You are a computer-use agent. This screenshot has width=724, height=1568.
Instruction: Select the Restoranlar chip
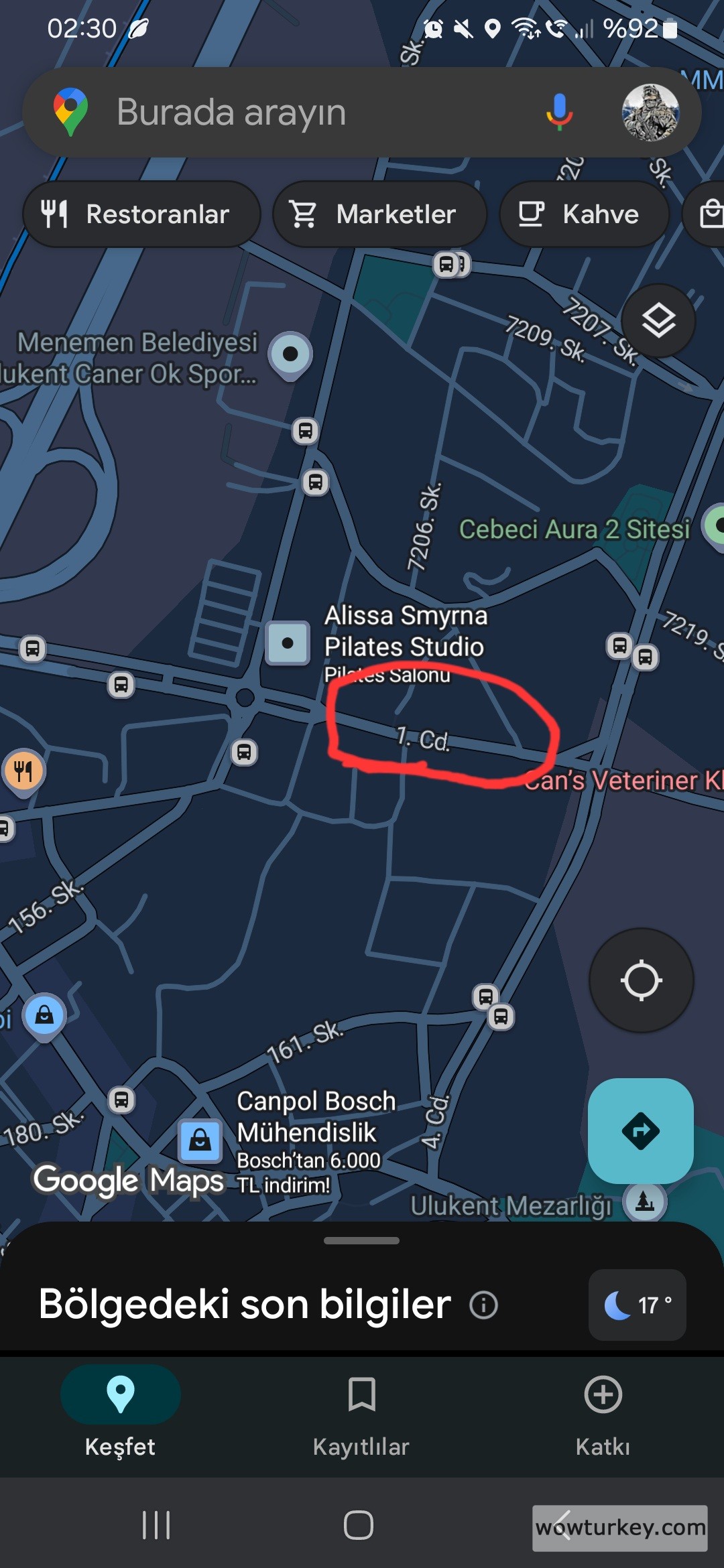(x=141, y=214)
